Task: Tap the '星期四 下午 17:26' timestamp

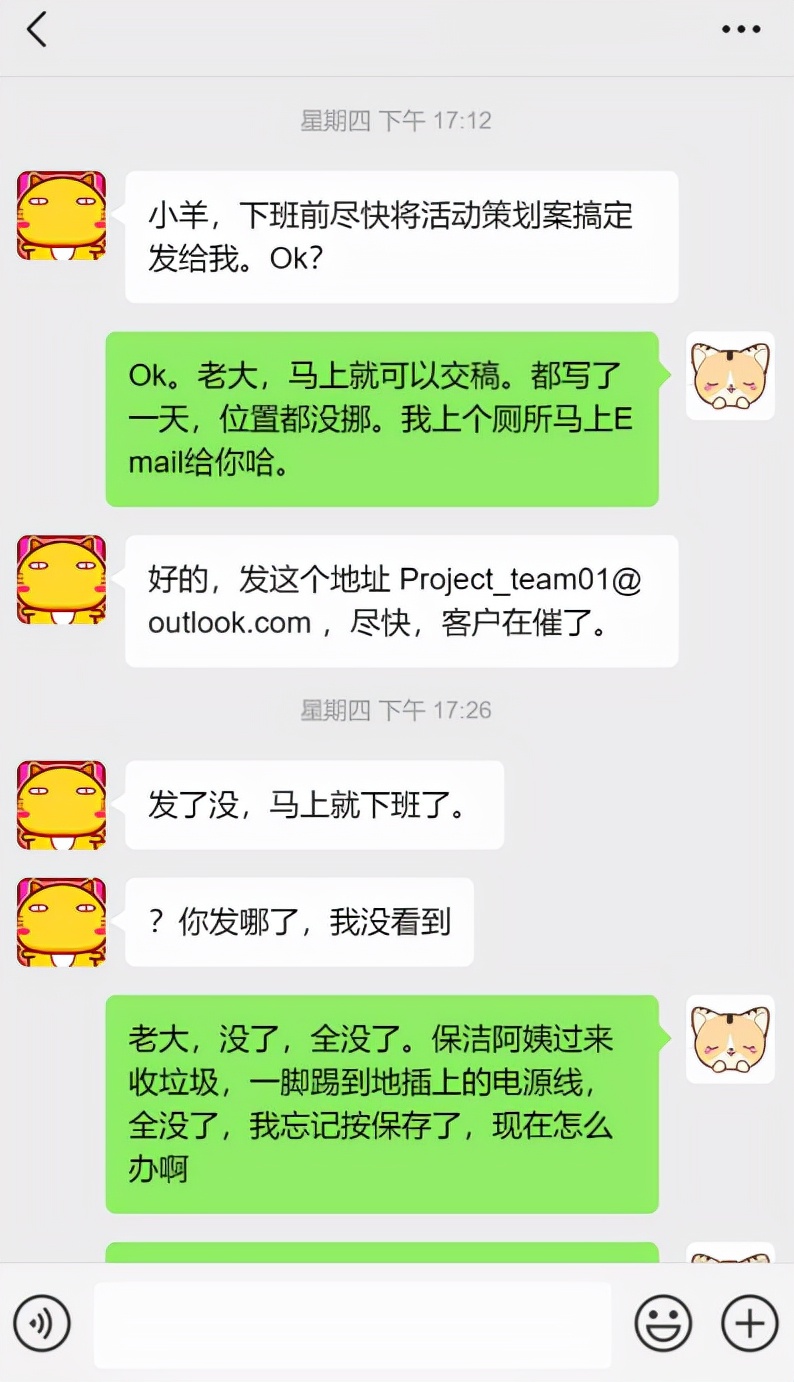Action: pyautogui.click(x=397, y=710)
